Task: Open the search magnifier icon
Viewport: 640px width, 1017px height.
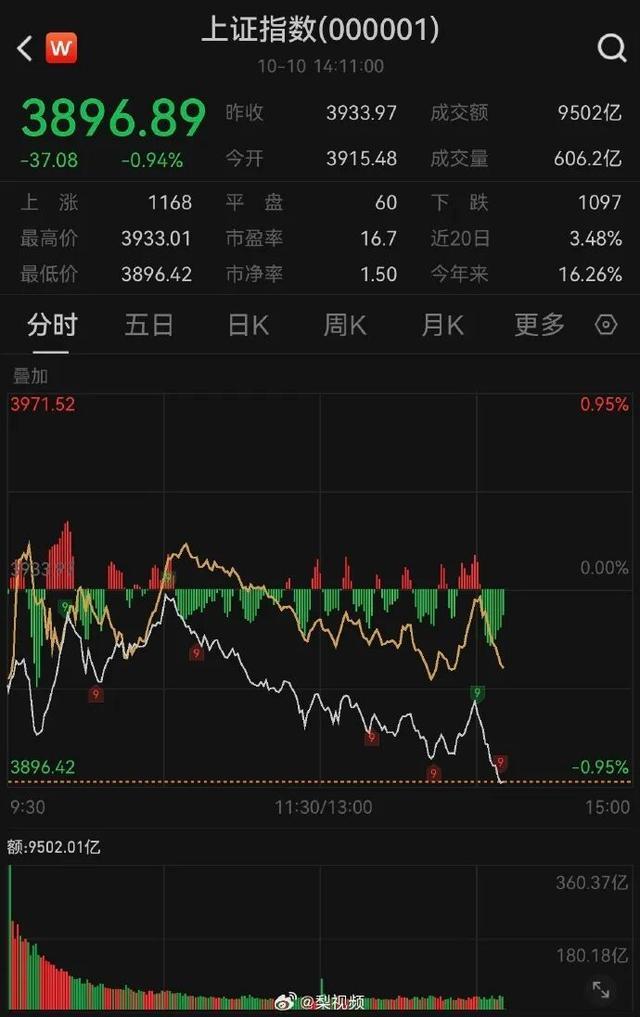Action: tap(611, 47)
